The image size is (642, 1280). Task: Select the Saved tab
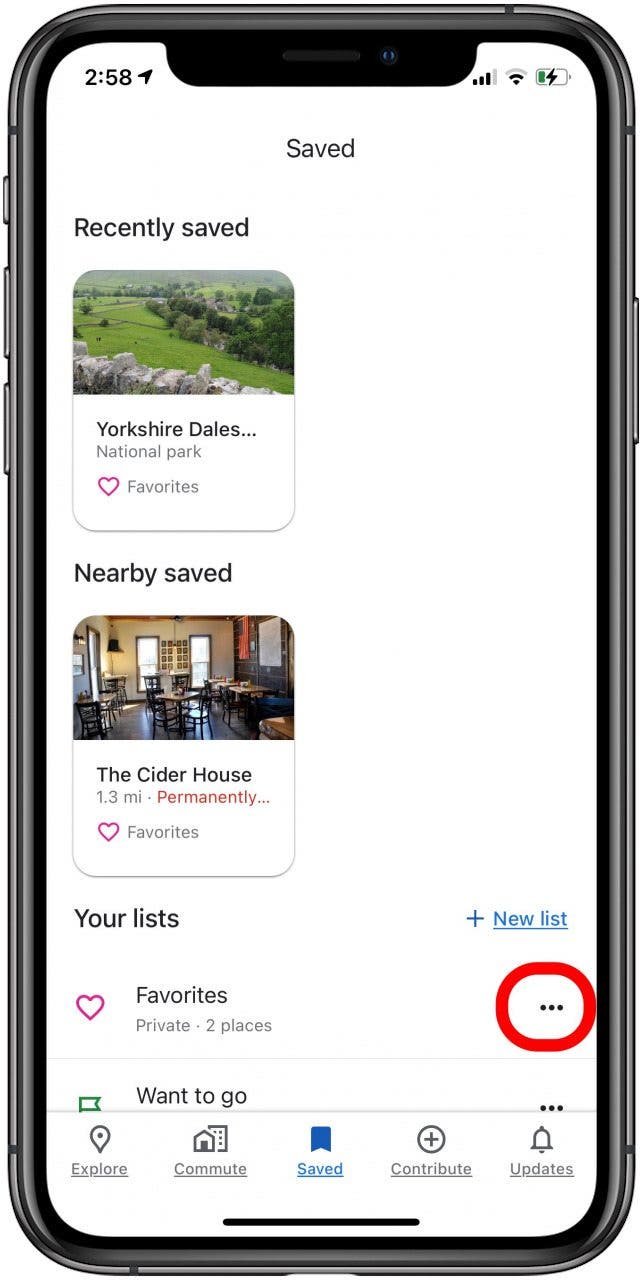320,1151
